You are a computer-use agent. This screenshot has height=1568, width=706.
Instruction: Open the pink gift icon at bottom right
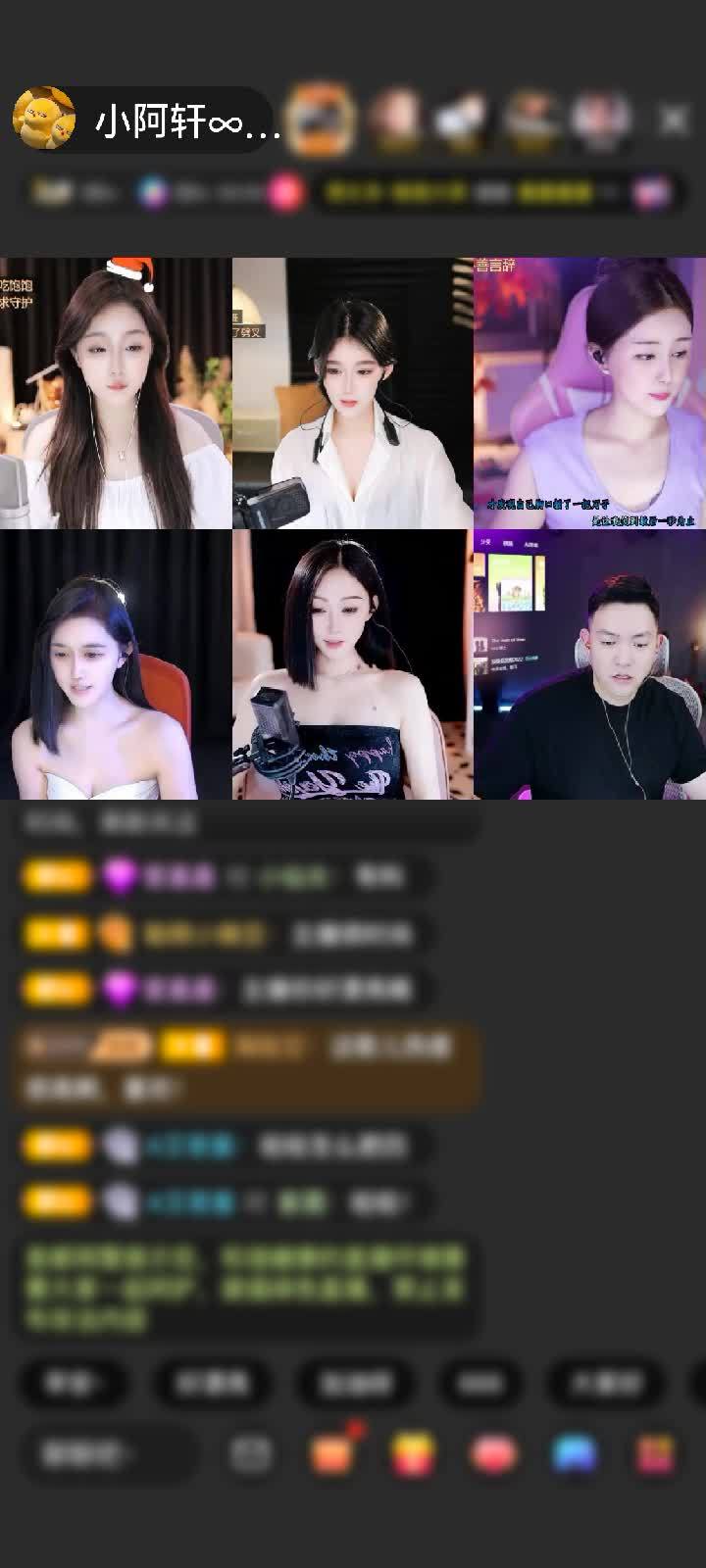(655, 1454)
